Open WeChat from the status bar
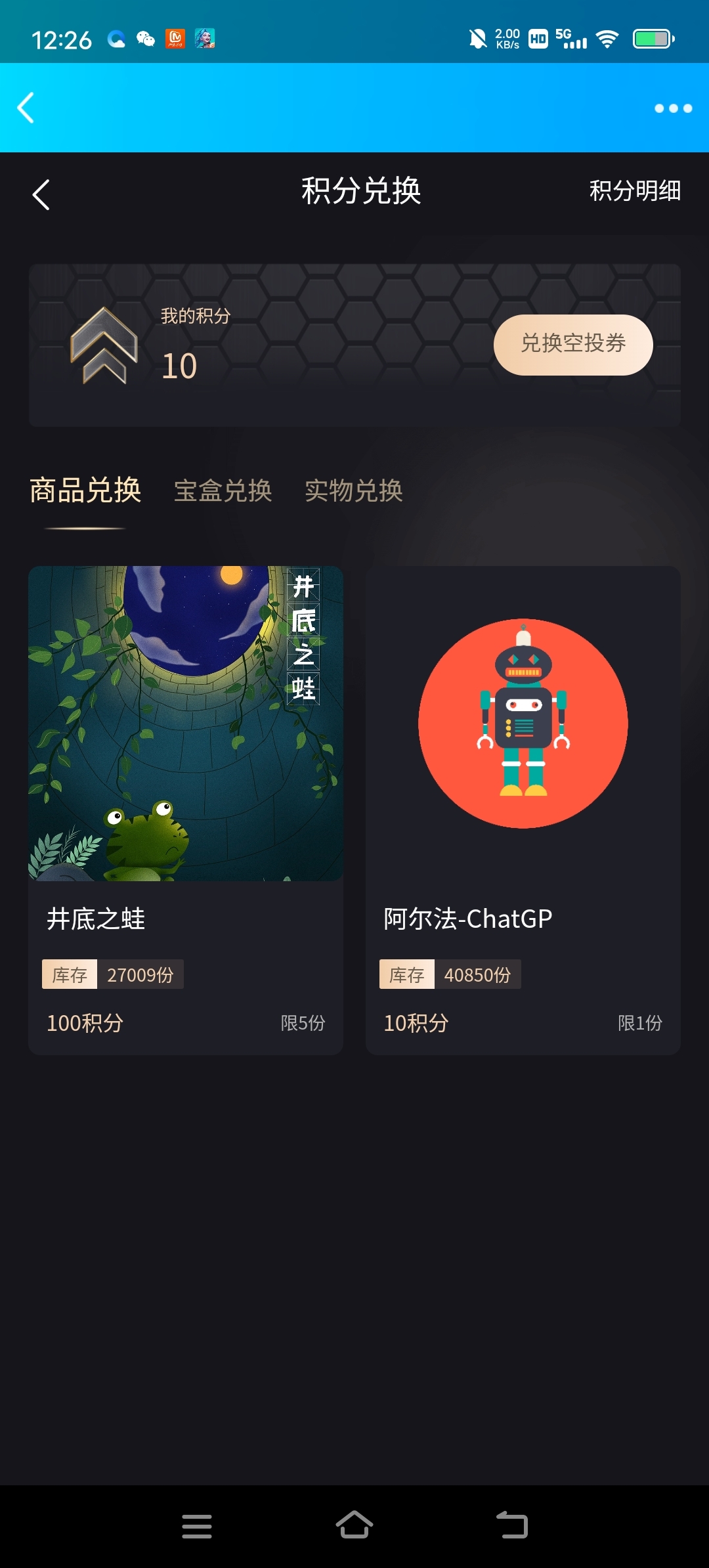This screenshot has width=709, height=1568. tap(146, 39)
